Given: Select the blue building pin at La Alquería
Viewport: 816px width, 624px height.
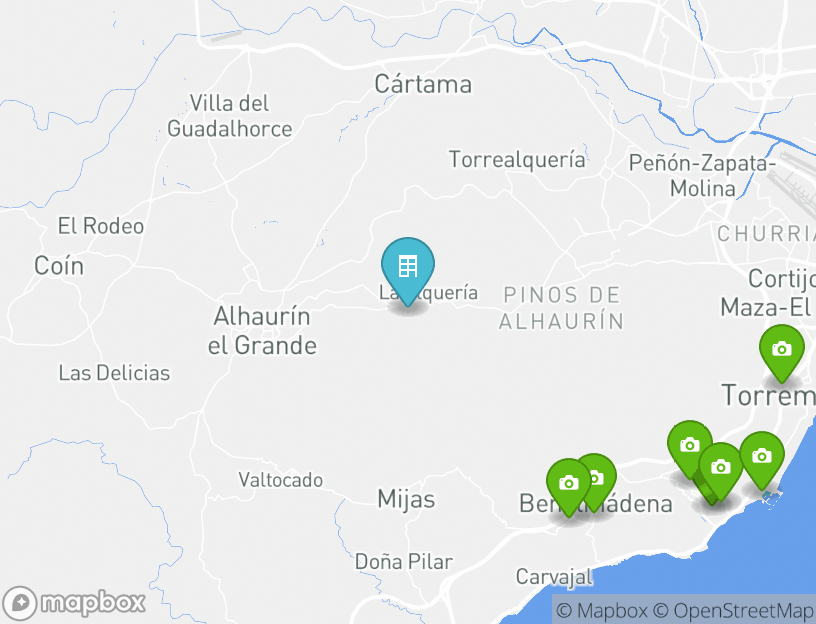Looking at the screenshot, I should coord(408,267).
